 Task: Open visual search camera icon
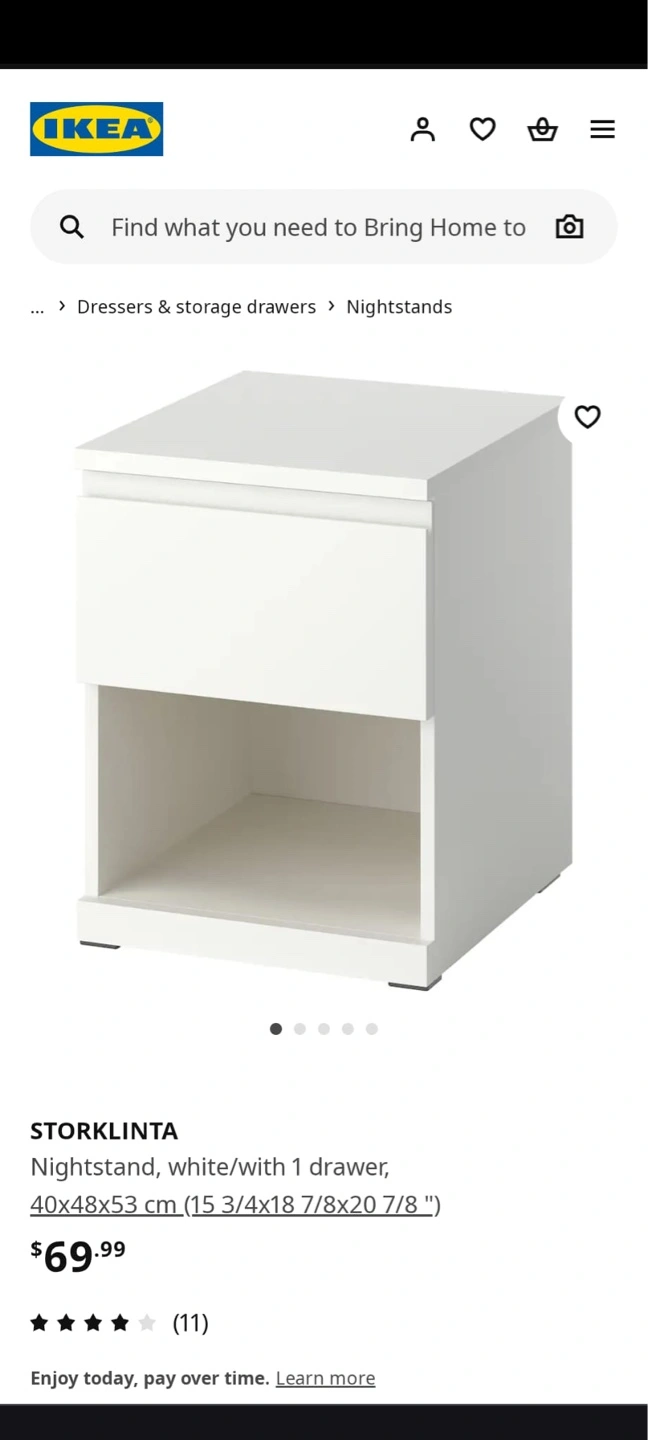point(569,227)
